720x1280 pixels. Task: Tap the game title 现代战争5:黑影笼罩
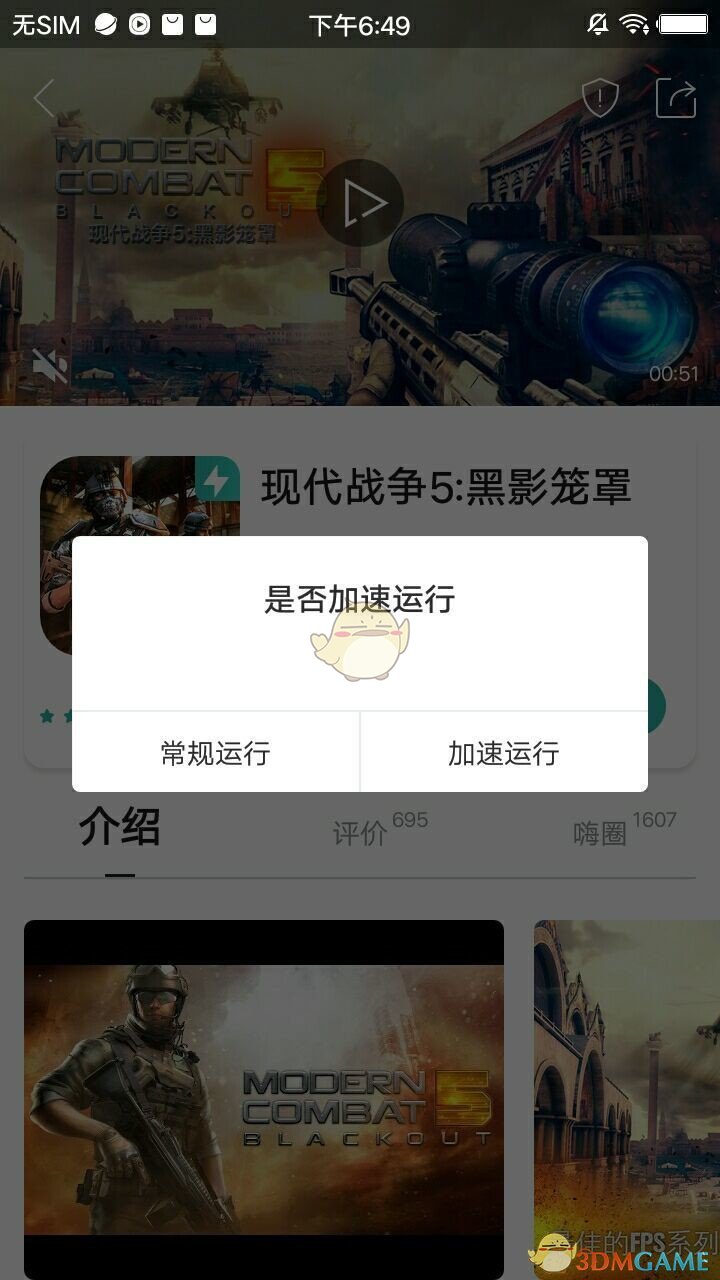[447, 489]
